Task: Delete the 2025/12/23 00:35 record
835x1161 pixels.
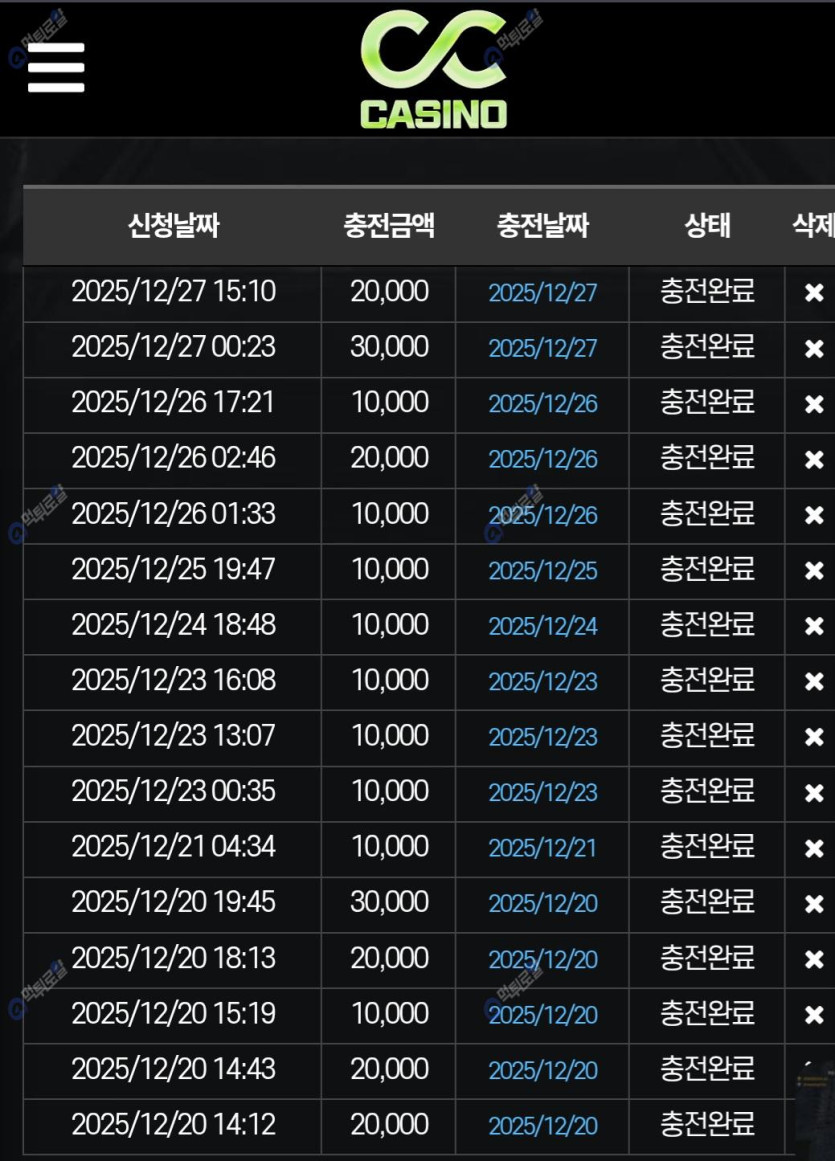Action: [814, 793]
